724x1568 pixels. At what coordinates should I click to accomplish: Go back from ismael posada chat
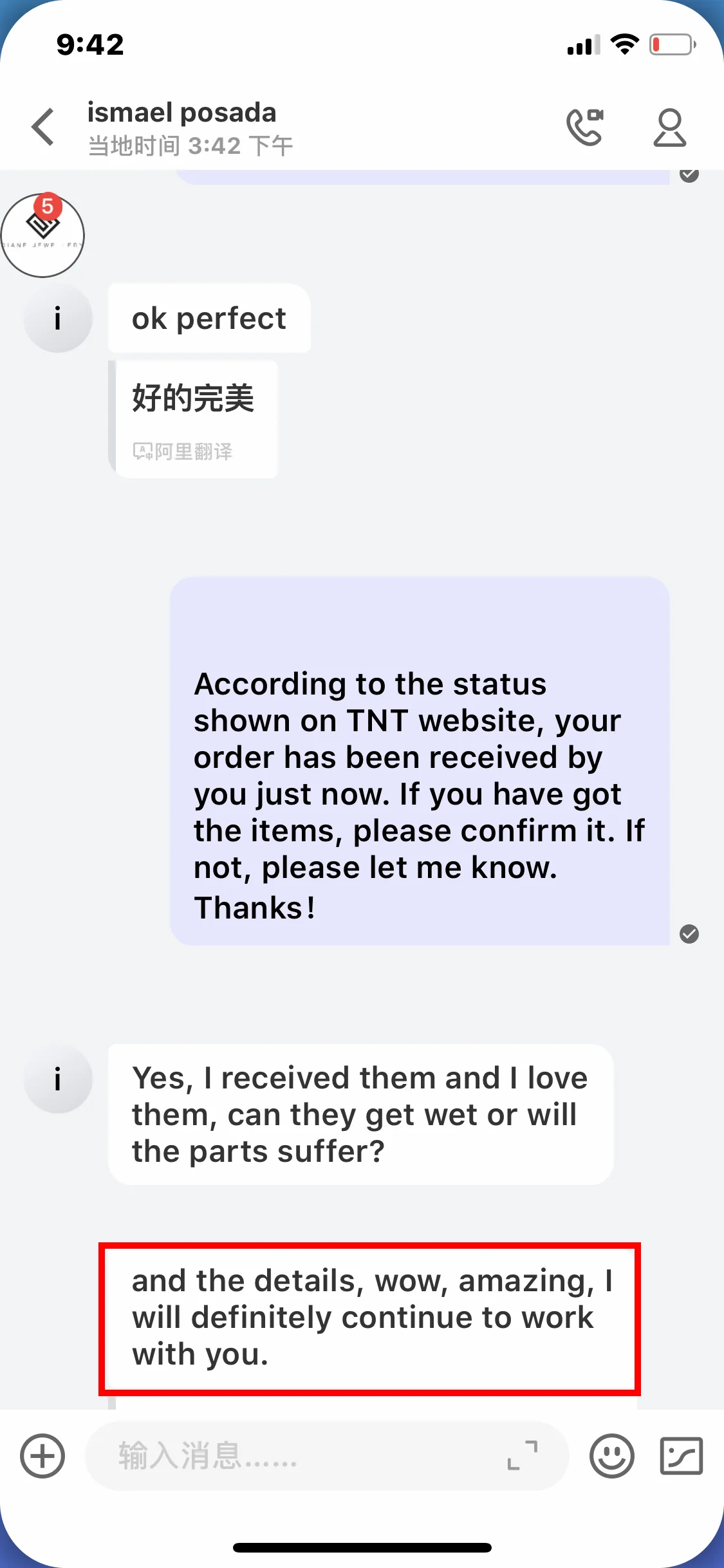[x=43, y=127]
